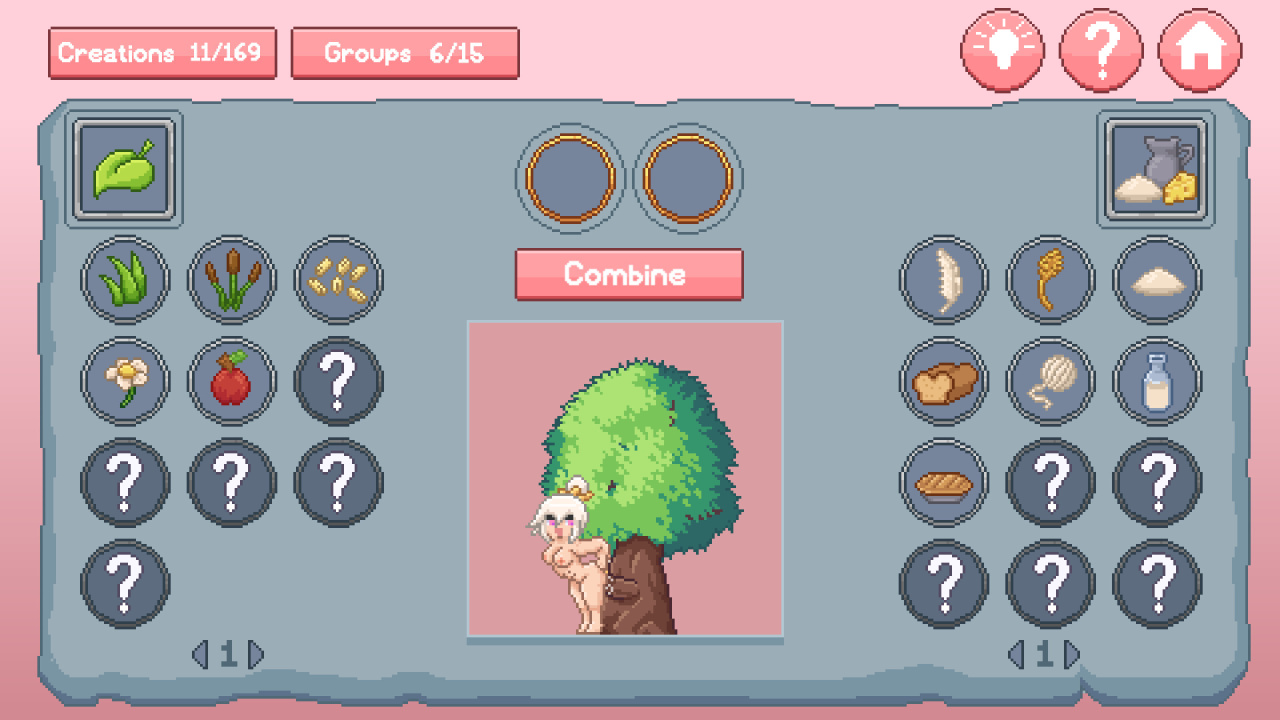Tap the Combine button

pyautogui.click(x=628, y=274)
